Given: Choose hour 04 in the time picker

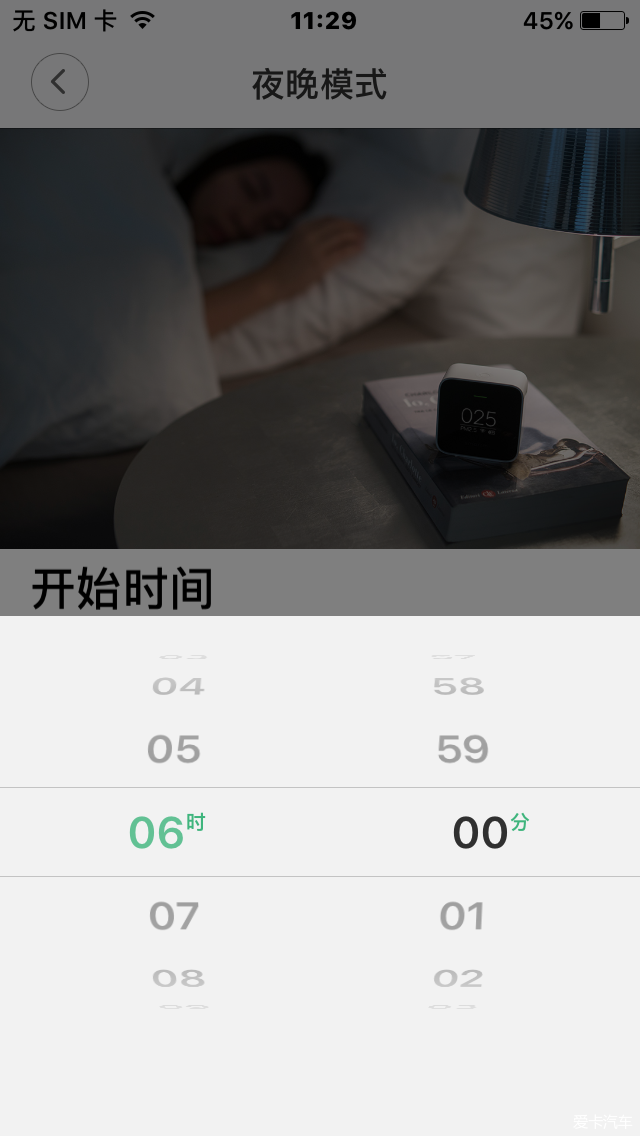Looking at the screenshot, I should 178,687.
